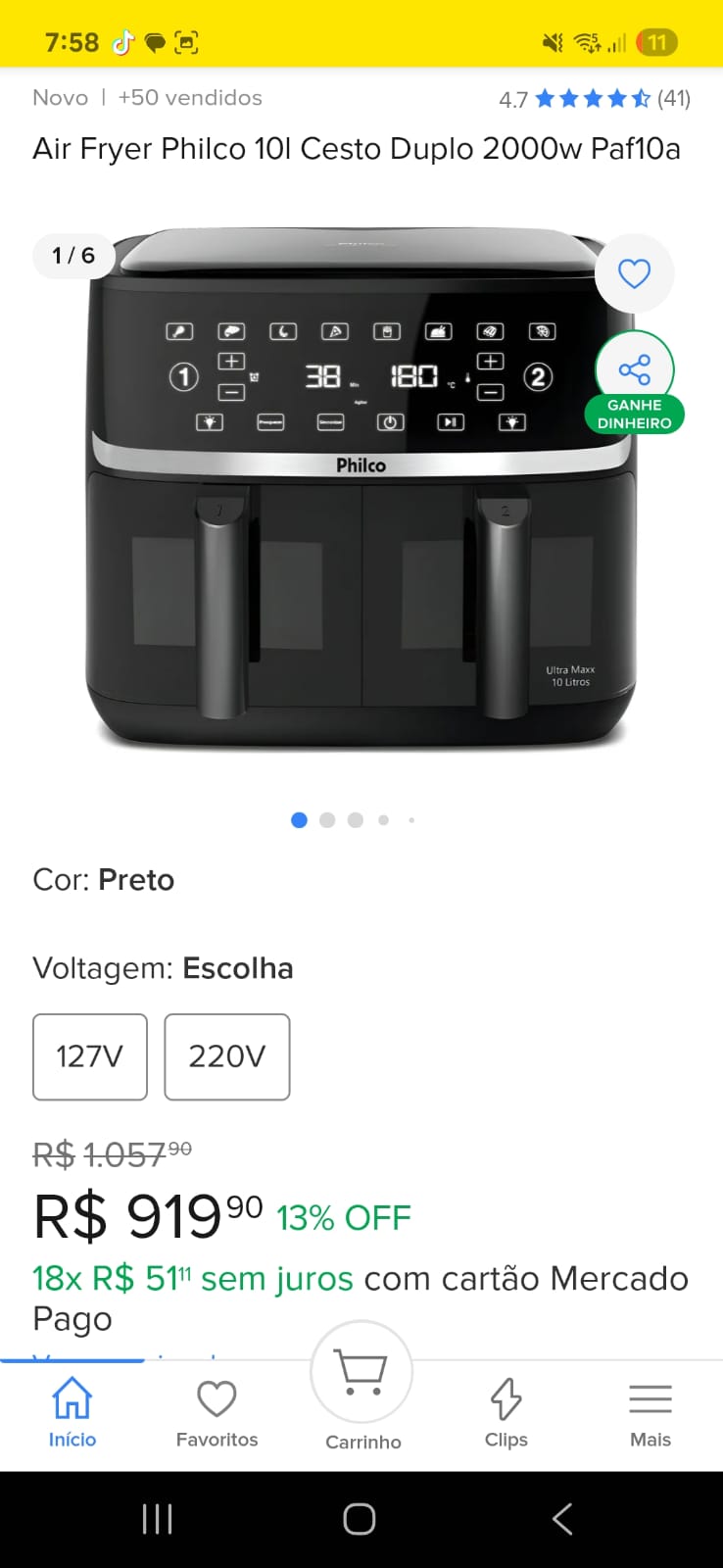Add the air fryer to favorites
The height and width of the screenshot is (1568, 723).
coord(634,273)
